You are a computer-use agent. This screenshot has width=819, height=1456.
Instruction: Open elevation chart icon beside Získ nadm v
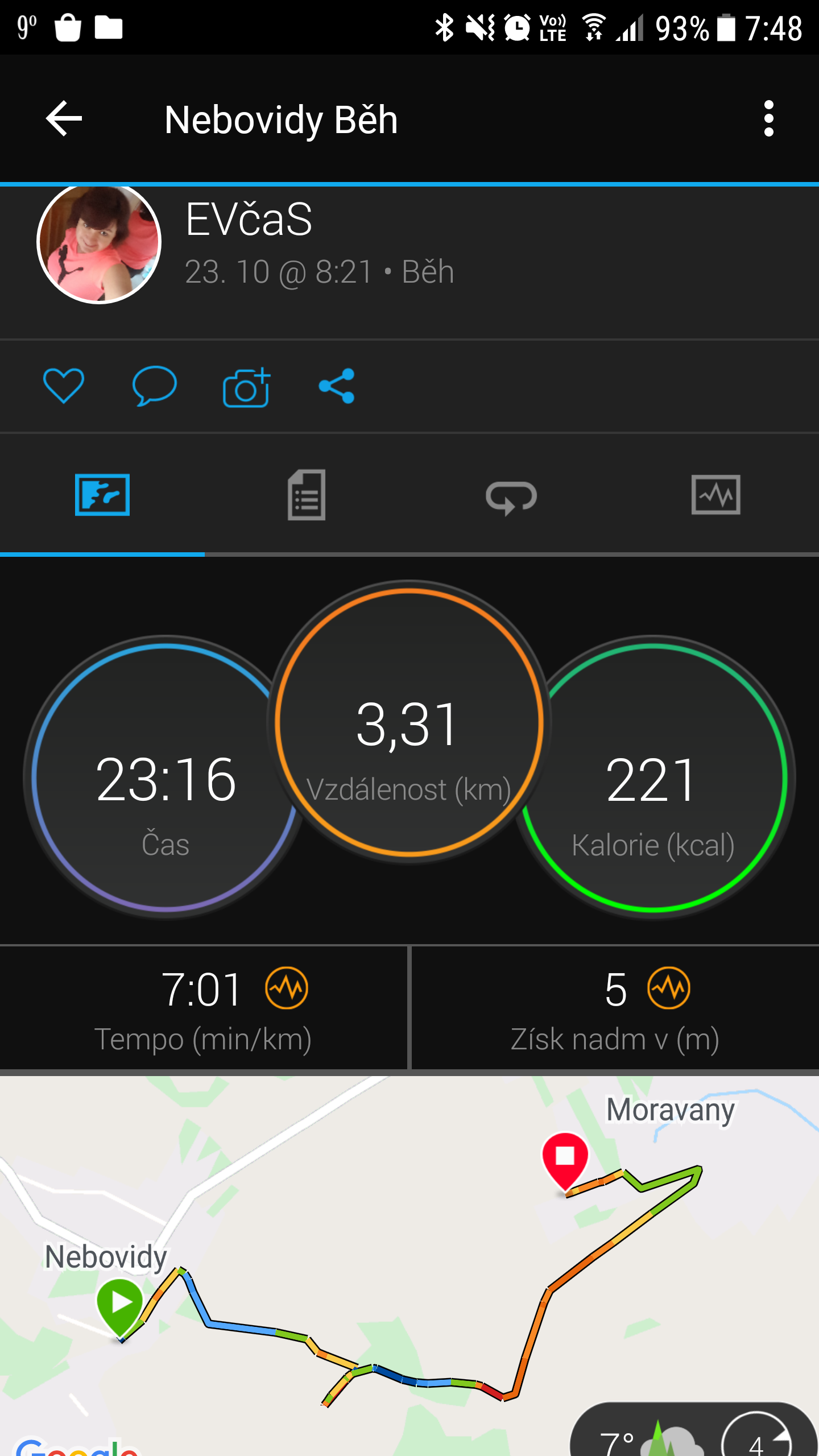point(669,988)
